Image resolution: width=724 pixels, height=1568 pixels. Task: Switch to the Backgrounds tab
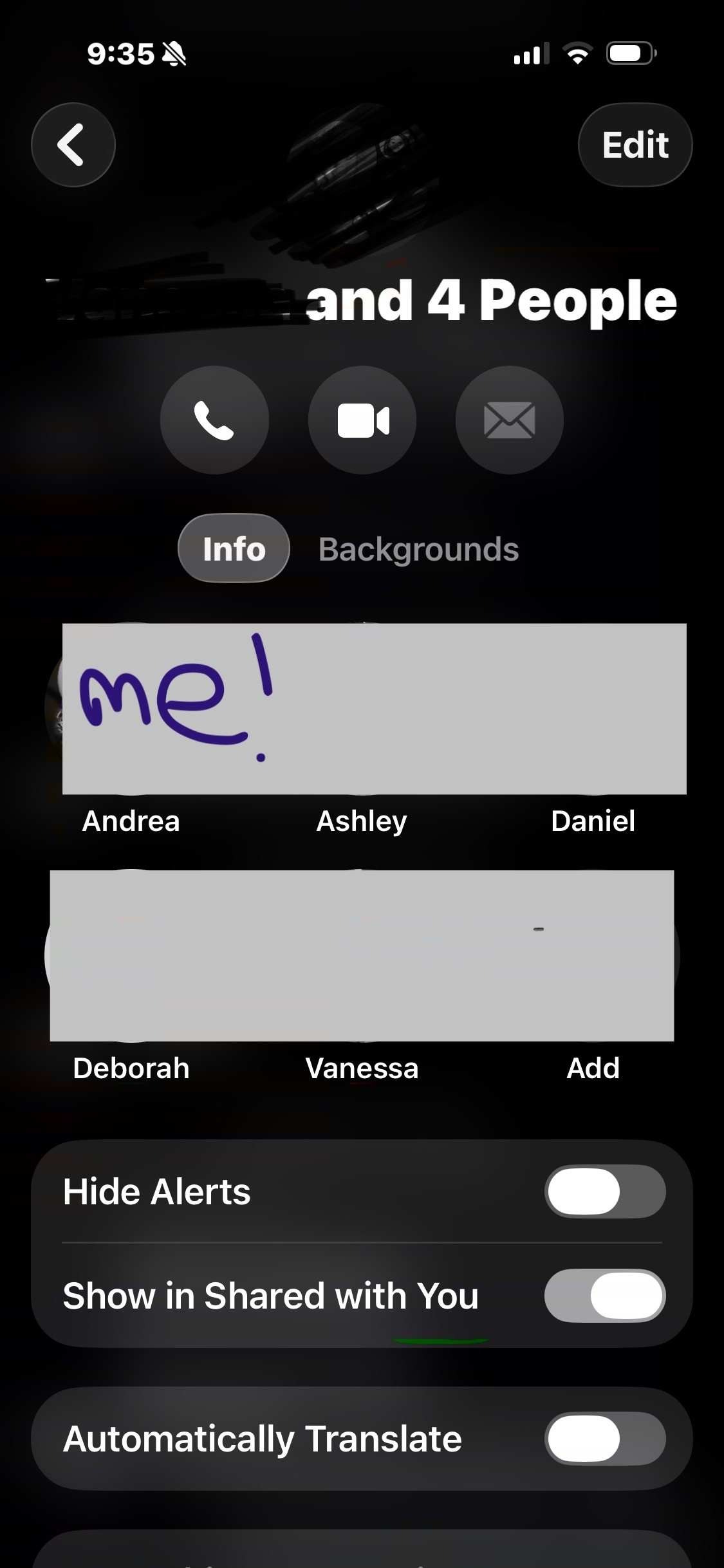pyautogui.click(x=418, y=549)
